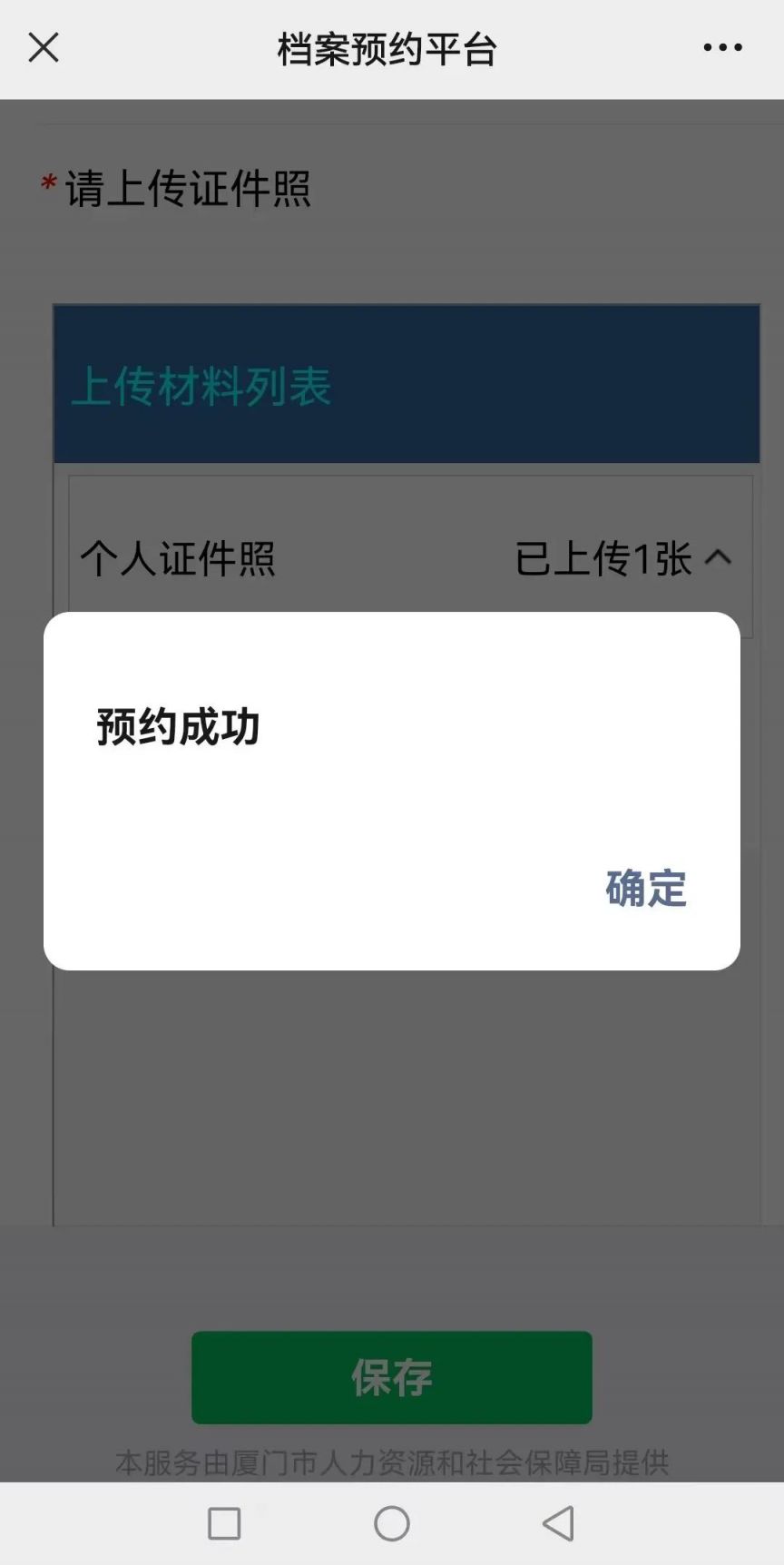Close the 档案预约平台 page

pyautogui.click(x=44, y=48)
